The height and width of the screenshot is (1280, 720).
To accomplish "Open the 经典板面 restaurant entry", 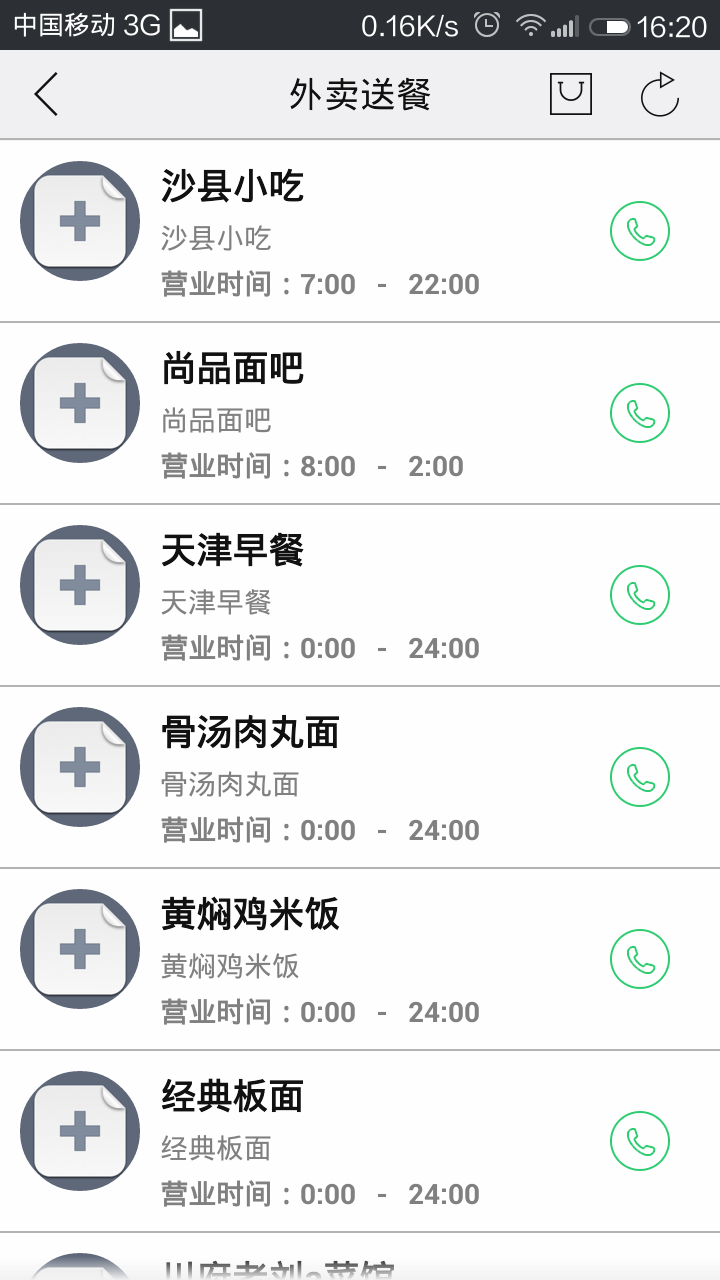I will 360,1142.
